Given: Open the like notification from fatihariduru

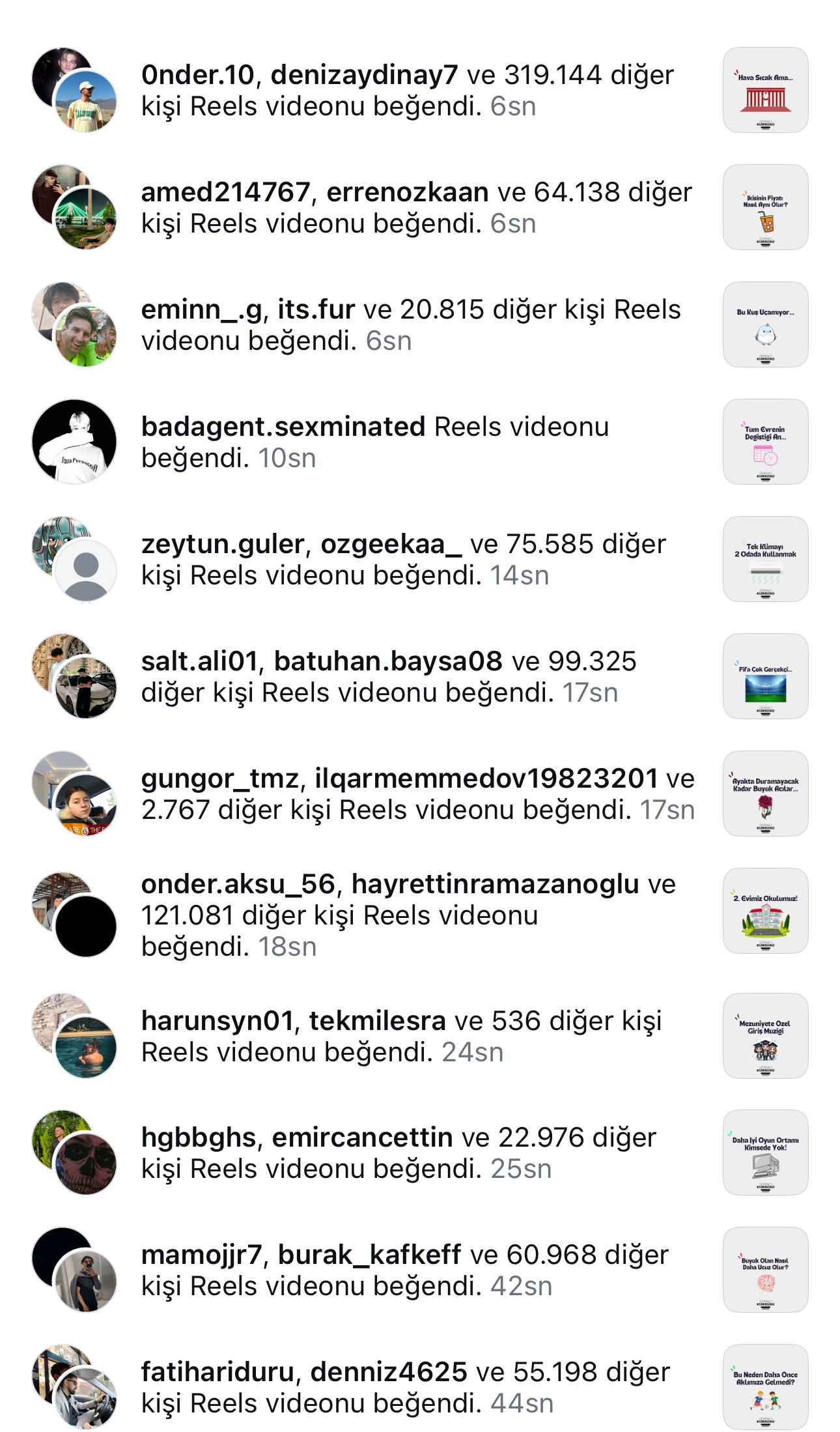Looking at the screenshot, I should click(404, 1388).
